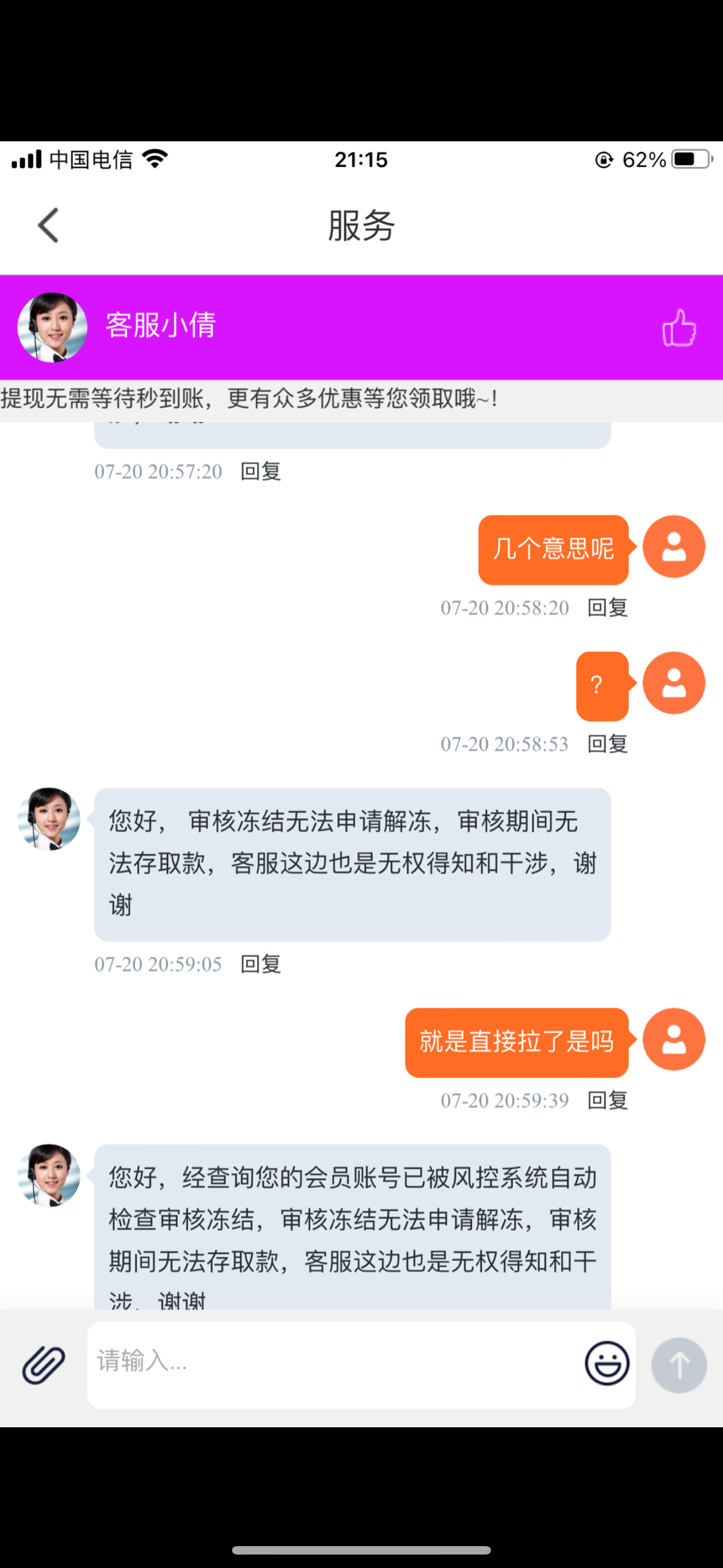The width and height of the screenshot is (723, 1568).
Task: Open the attachment paperclip
Action: (44, 1364)
